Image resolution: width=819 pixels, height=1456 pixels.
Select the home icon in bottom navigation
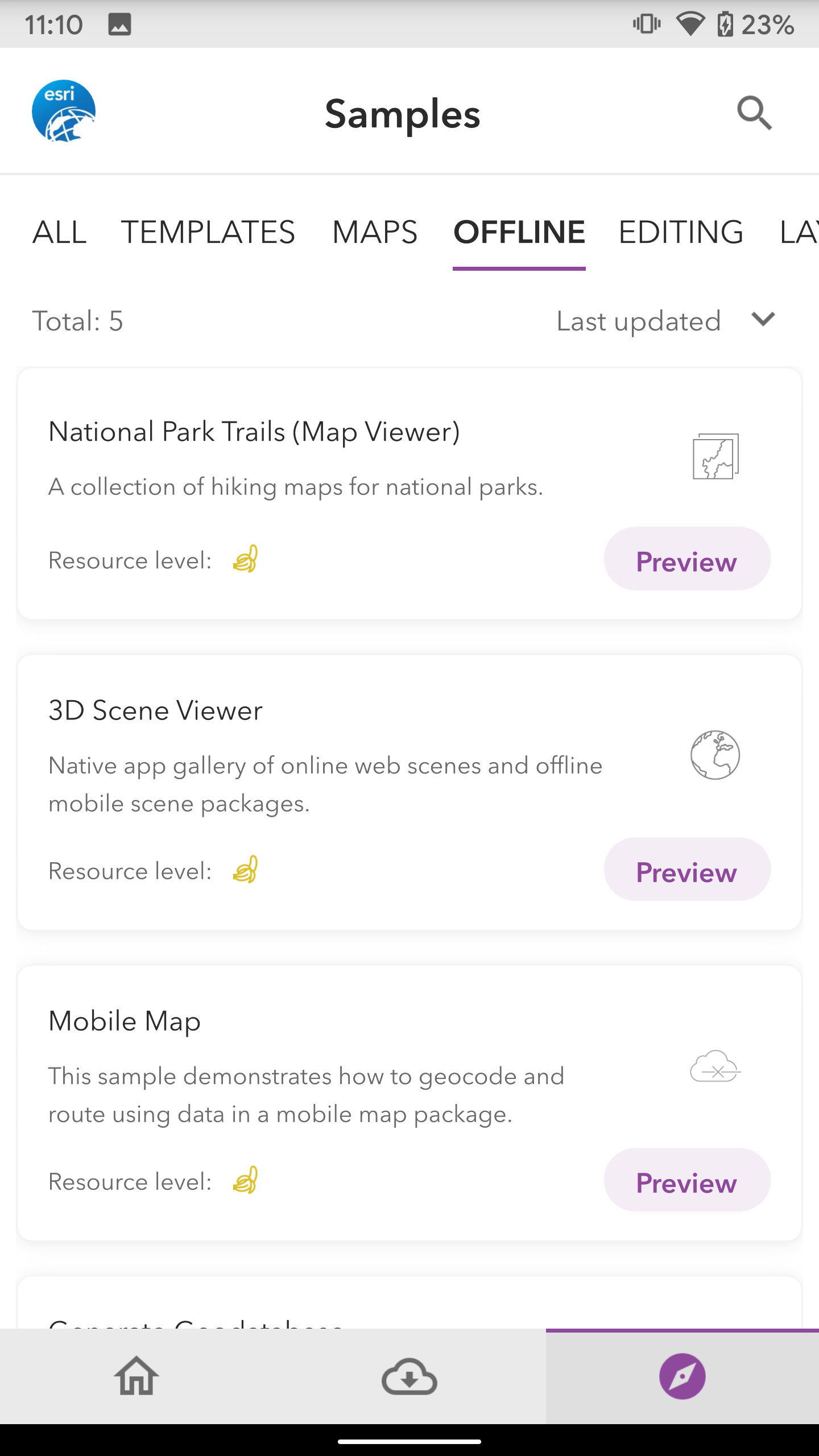tap(136, 1377)
